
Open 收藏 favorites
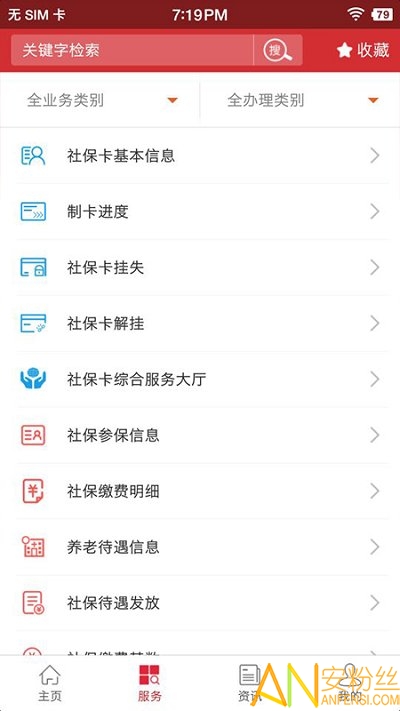coord(363,50)
